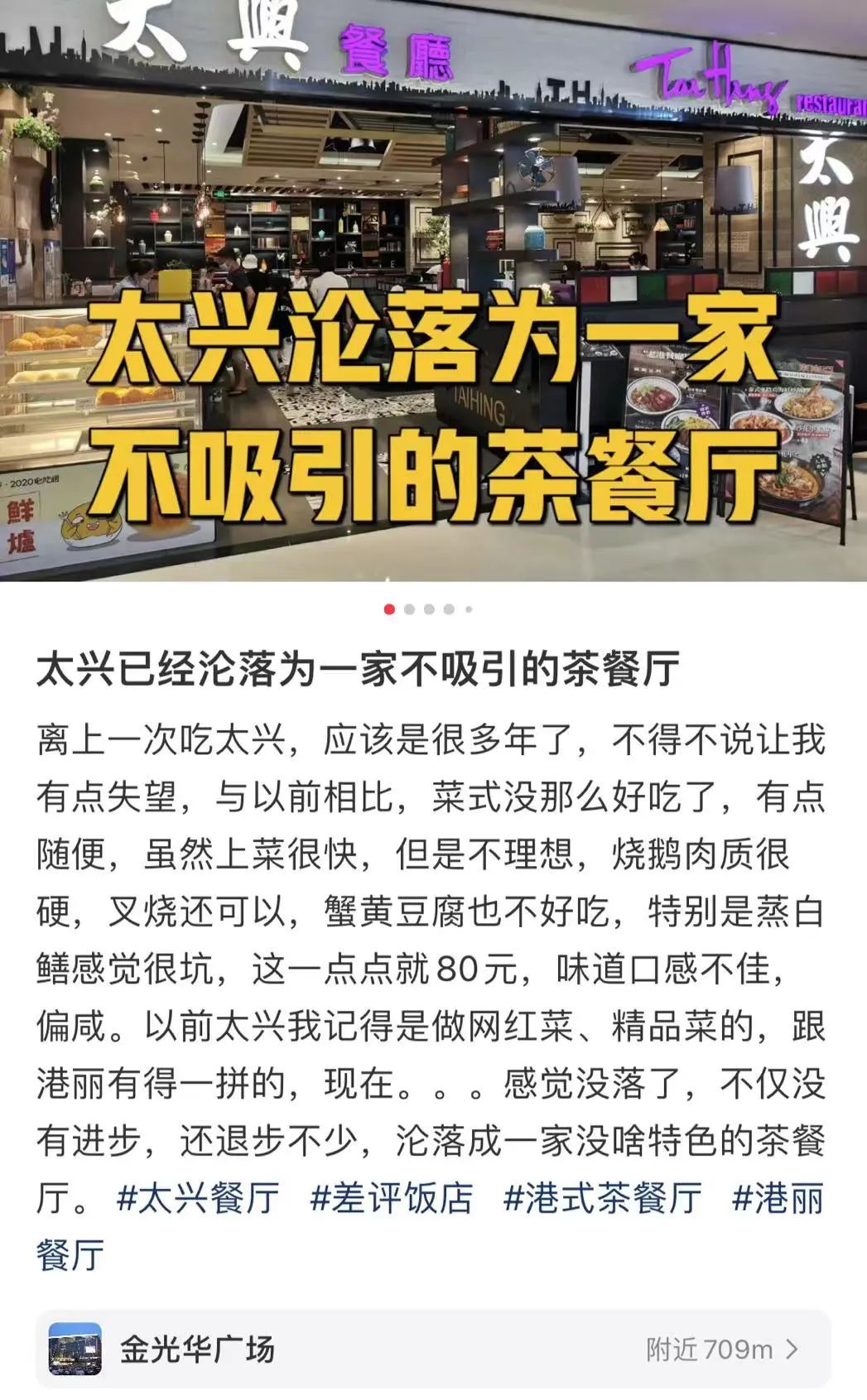The image size is (867, 1400).
Task: Open the #太兴餐厅 hashtag
Action: pos(198,1197)
